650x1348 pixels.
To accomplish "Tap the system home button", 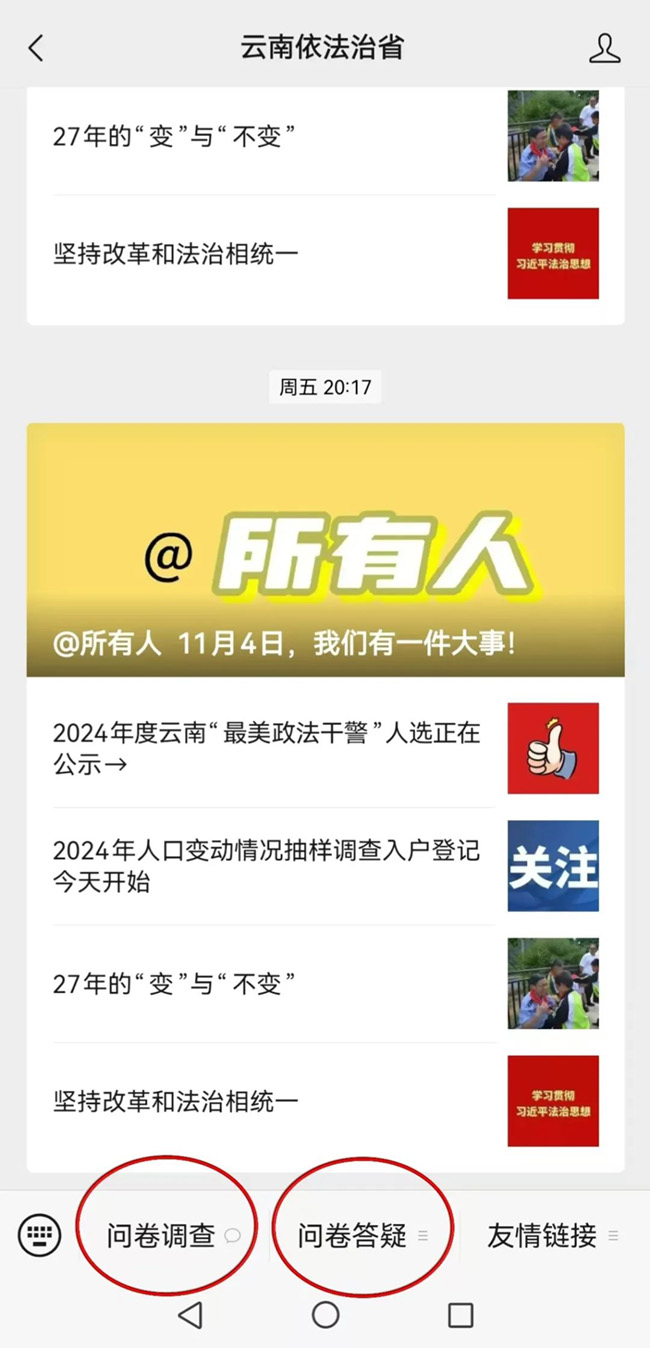I will (325, 1315).
